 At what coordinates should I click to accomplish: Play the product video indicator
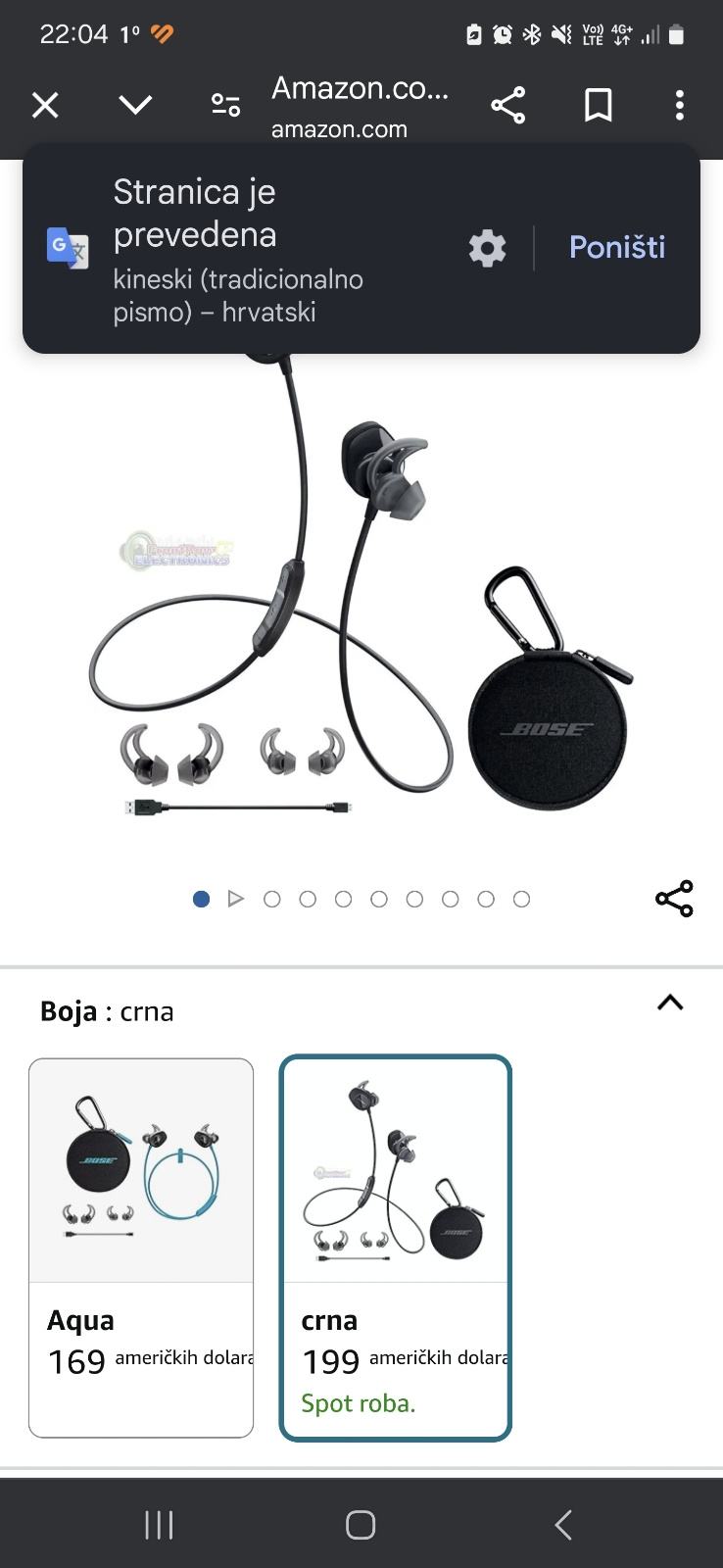coord(236,899)
